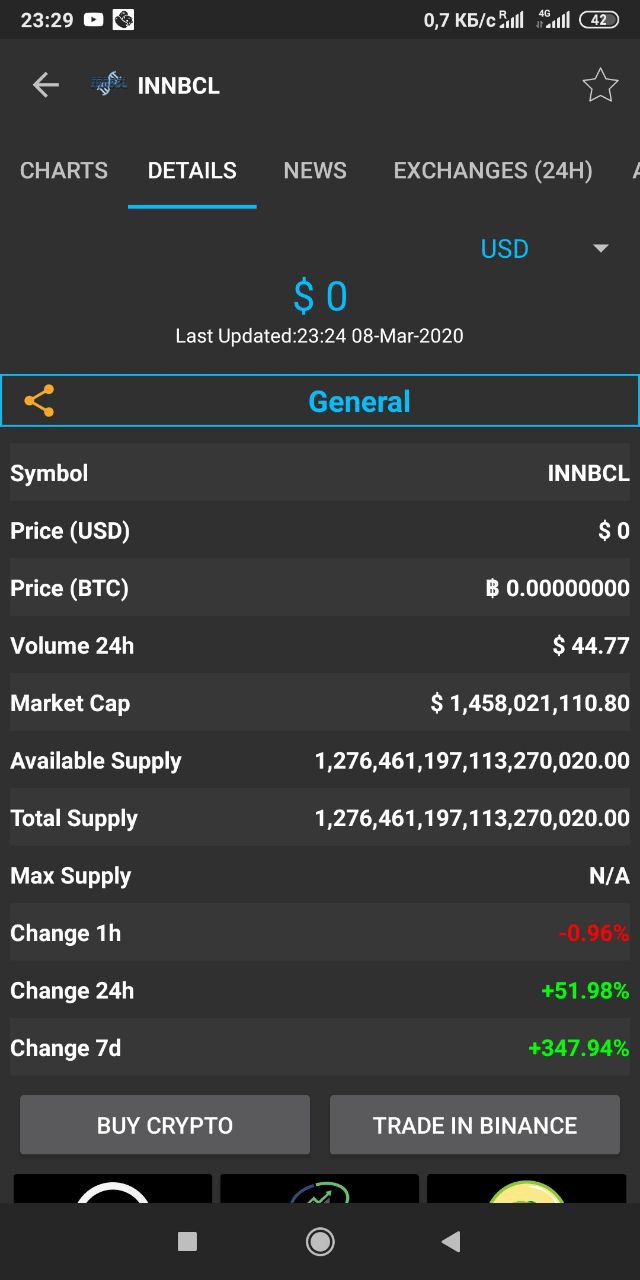The width and height of the screenshot is (640, 1280).
Task: Tap the Buy Crypto button
Action: [165, 1125]
